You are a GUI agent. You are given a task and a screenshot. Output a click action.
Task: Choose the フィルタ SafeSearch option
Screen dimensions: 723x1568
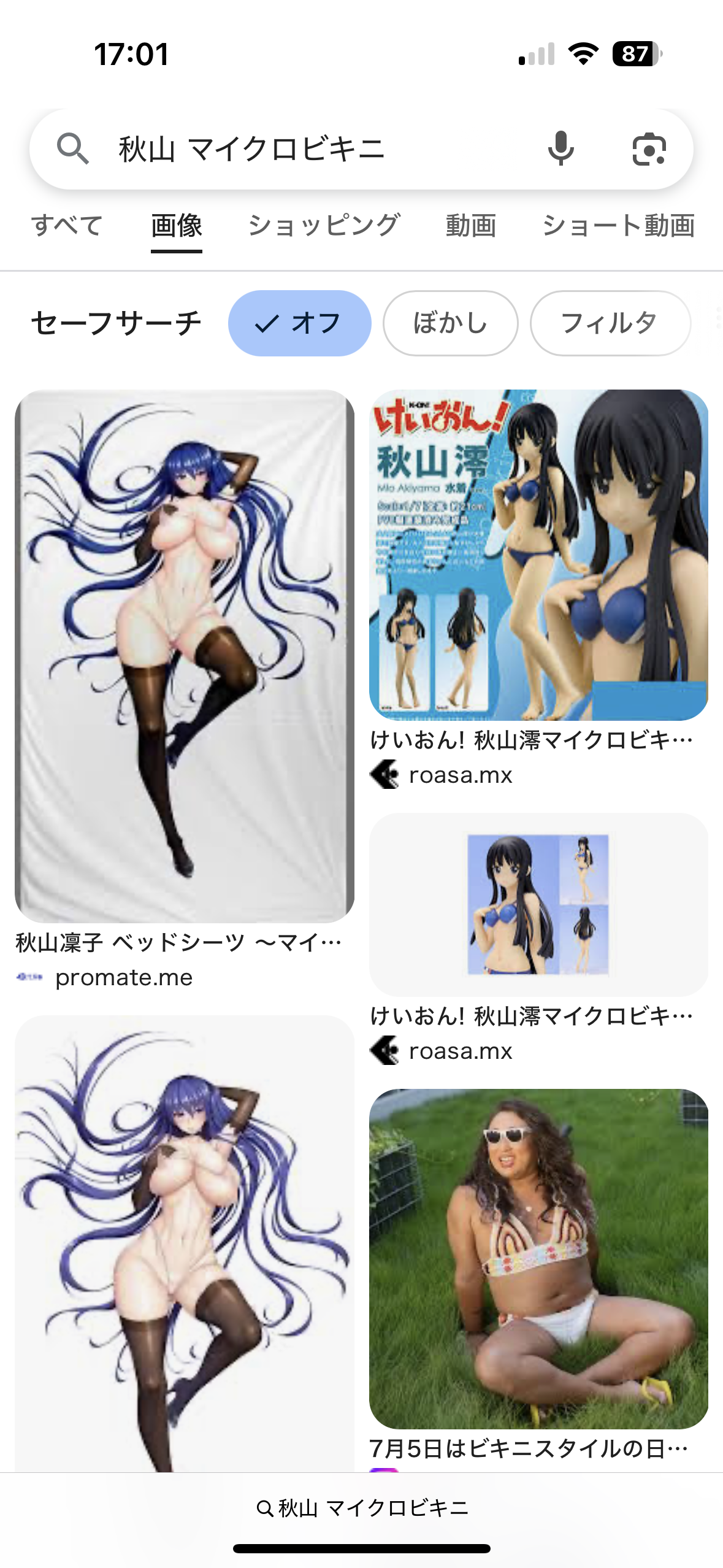pos(610,323)
